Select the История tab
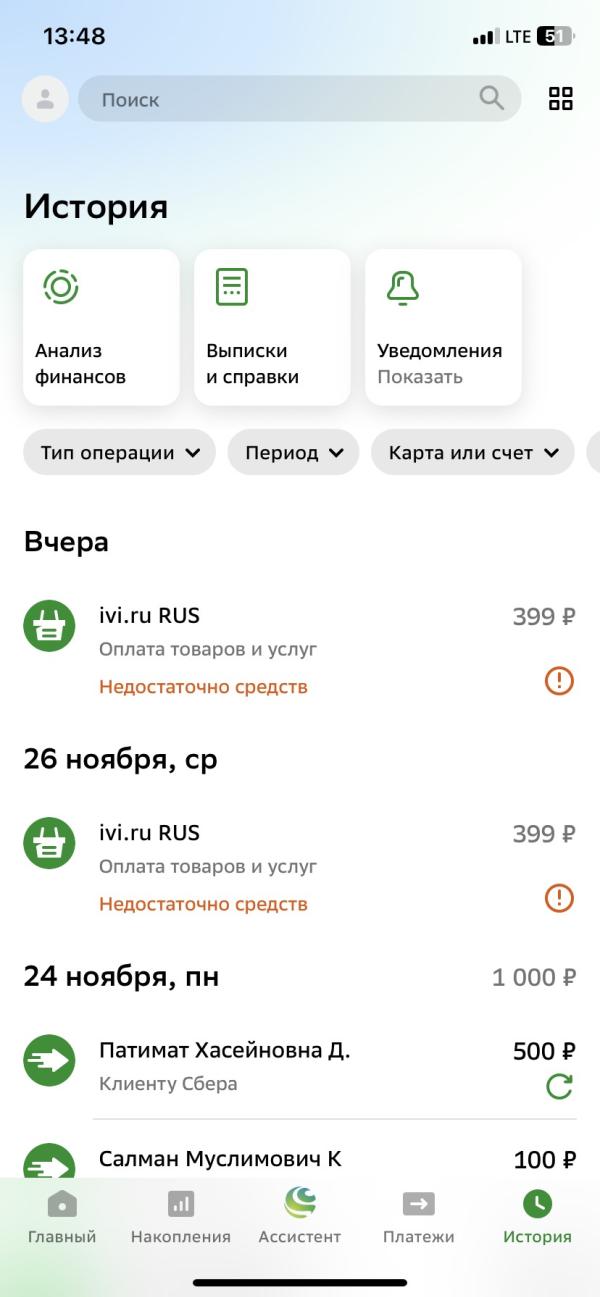The image size is (600, 1297). pos(538,1217)
